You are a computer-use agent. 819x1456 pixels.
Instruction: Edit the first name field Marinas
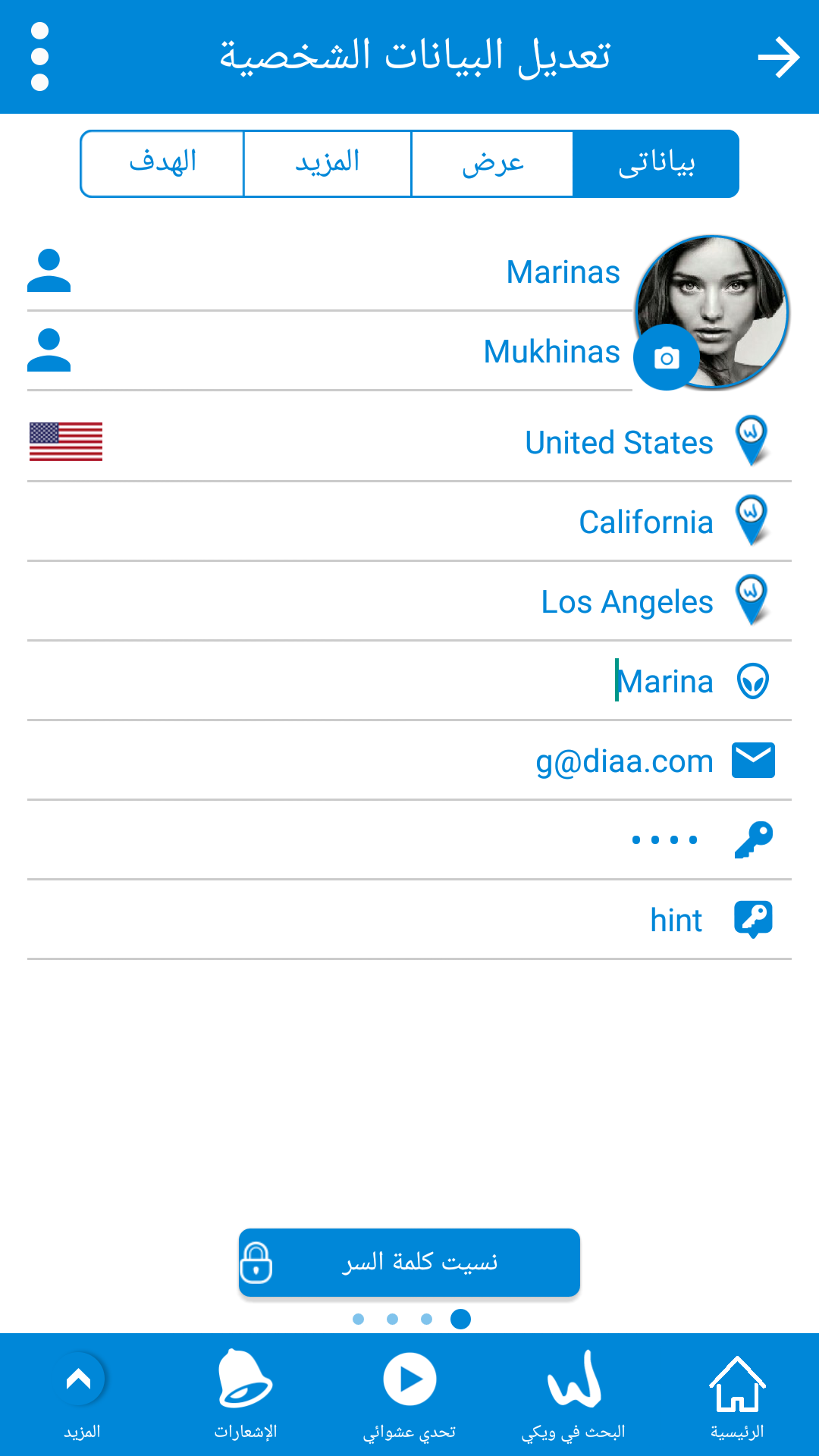click(x=330, y=271)
